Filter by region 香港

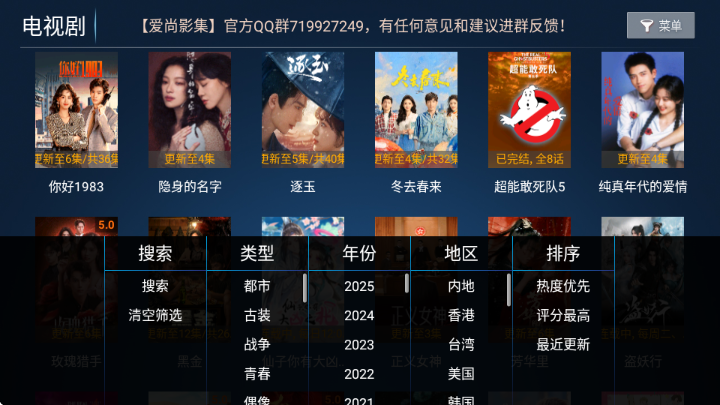click(x=461, y=315)
